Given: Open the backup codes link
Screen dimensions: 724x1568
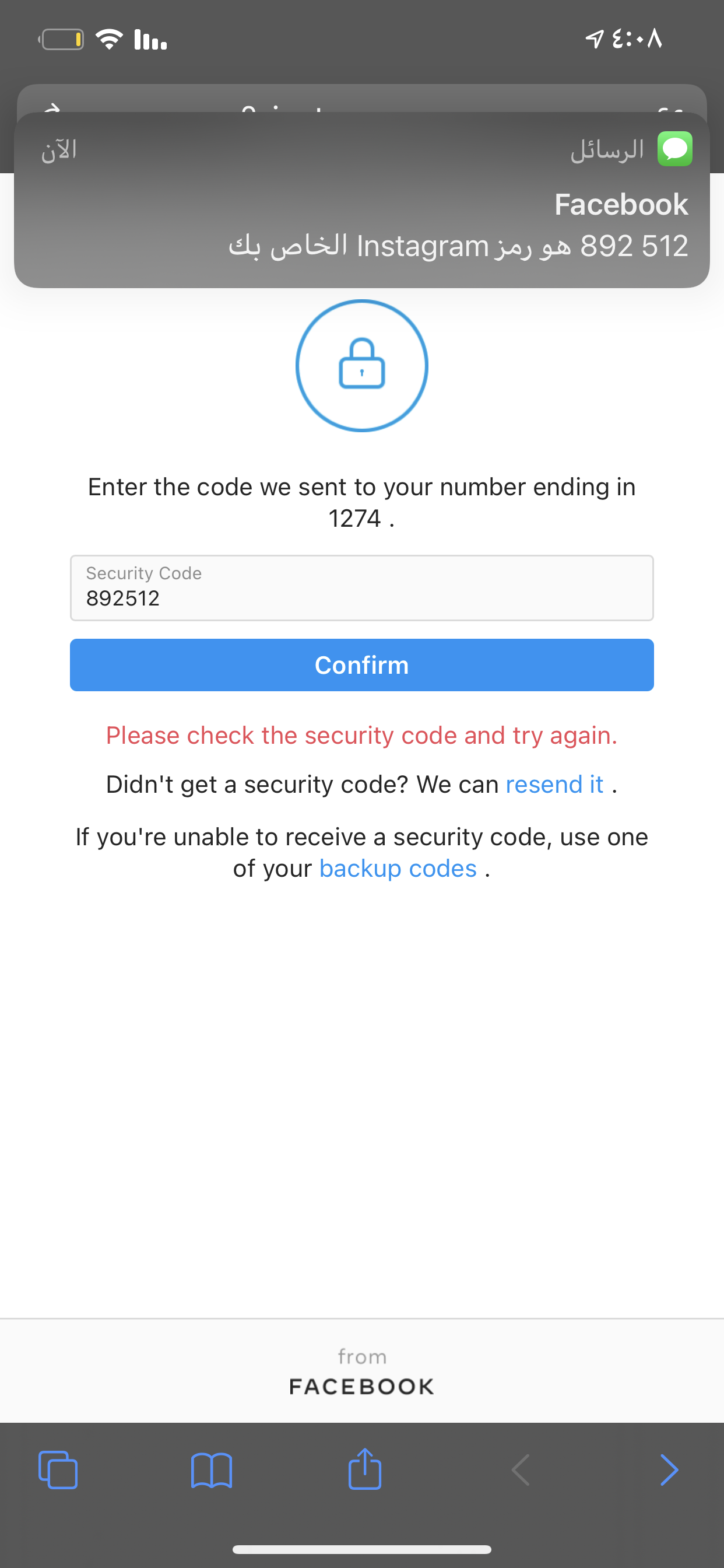Looking at the screenshot, I should pos(398,869).
